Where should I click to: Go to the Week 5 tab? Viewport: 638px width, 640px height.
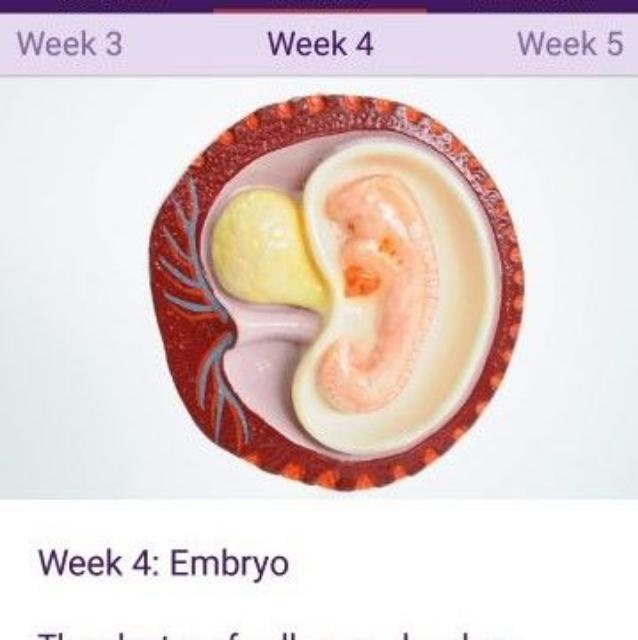[x=570, y=44]
